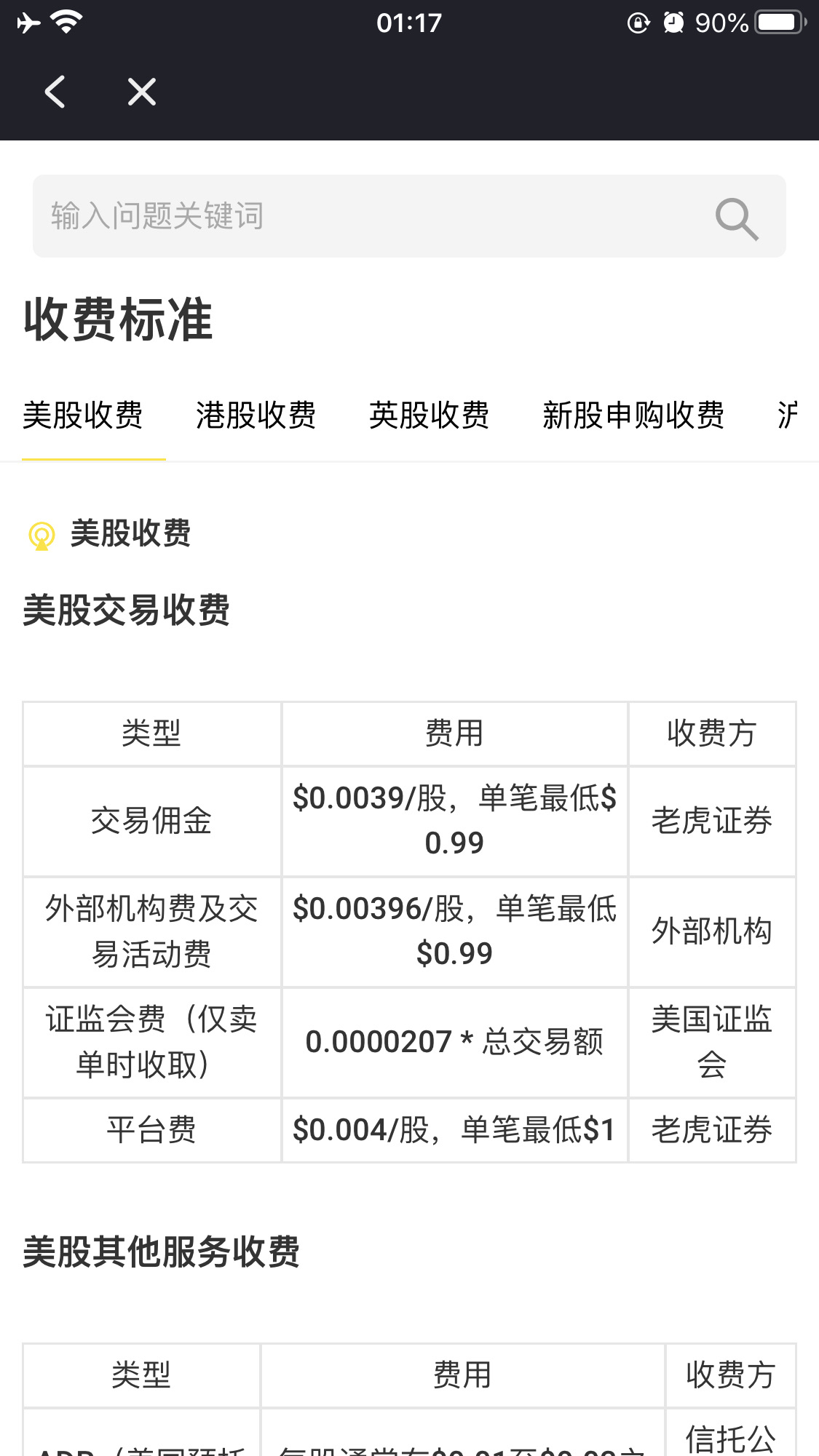Switch to the 英股收费 tab
Viewport: 819px width, 1456px height.
pos(430,415)
